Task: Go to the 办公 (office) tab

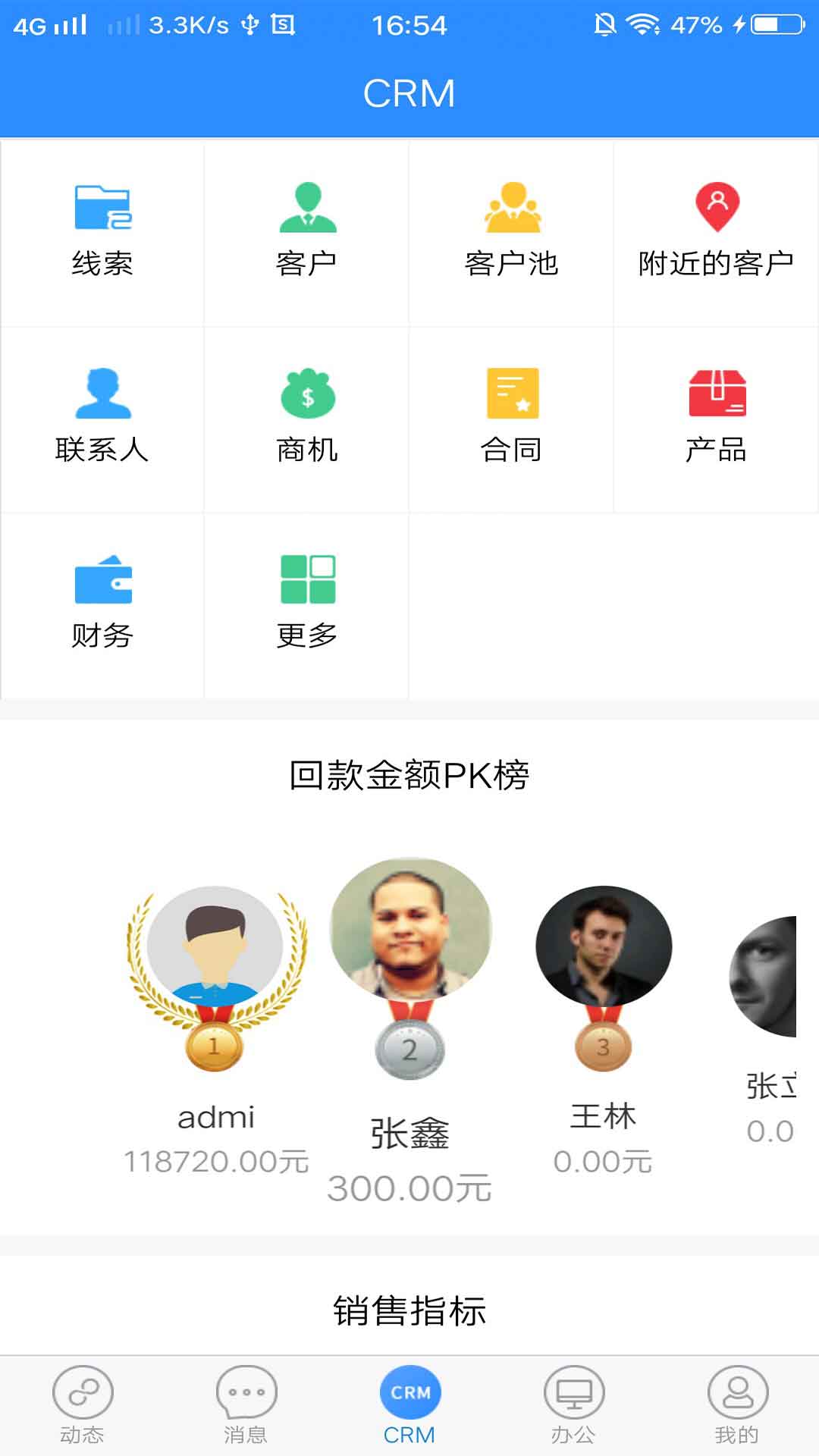Action: (x=573, y=1404)
